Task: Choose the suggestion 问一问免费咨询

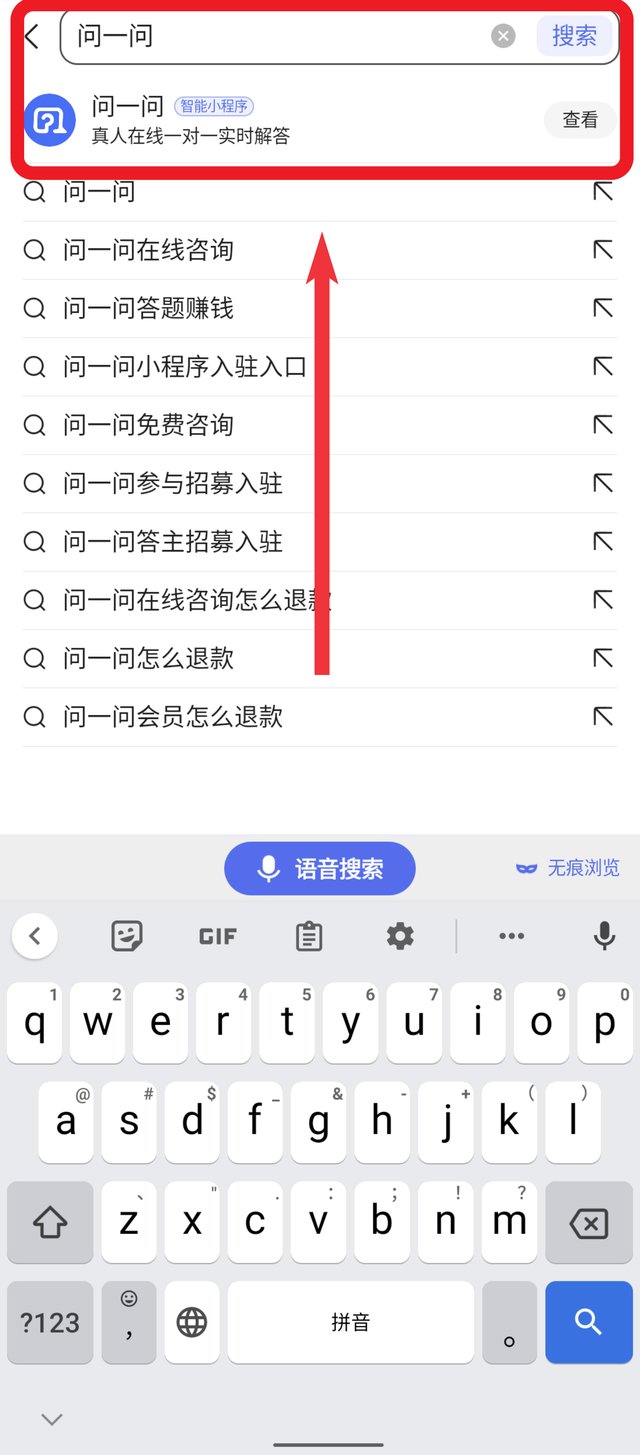Action: pos(148,425)
